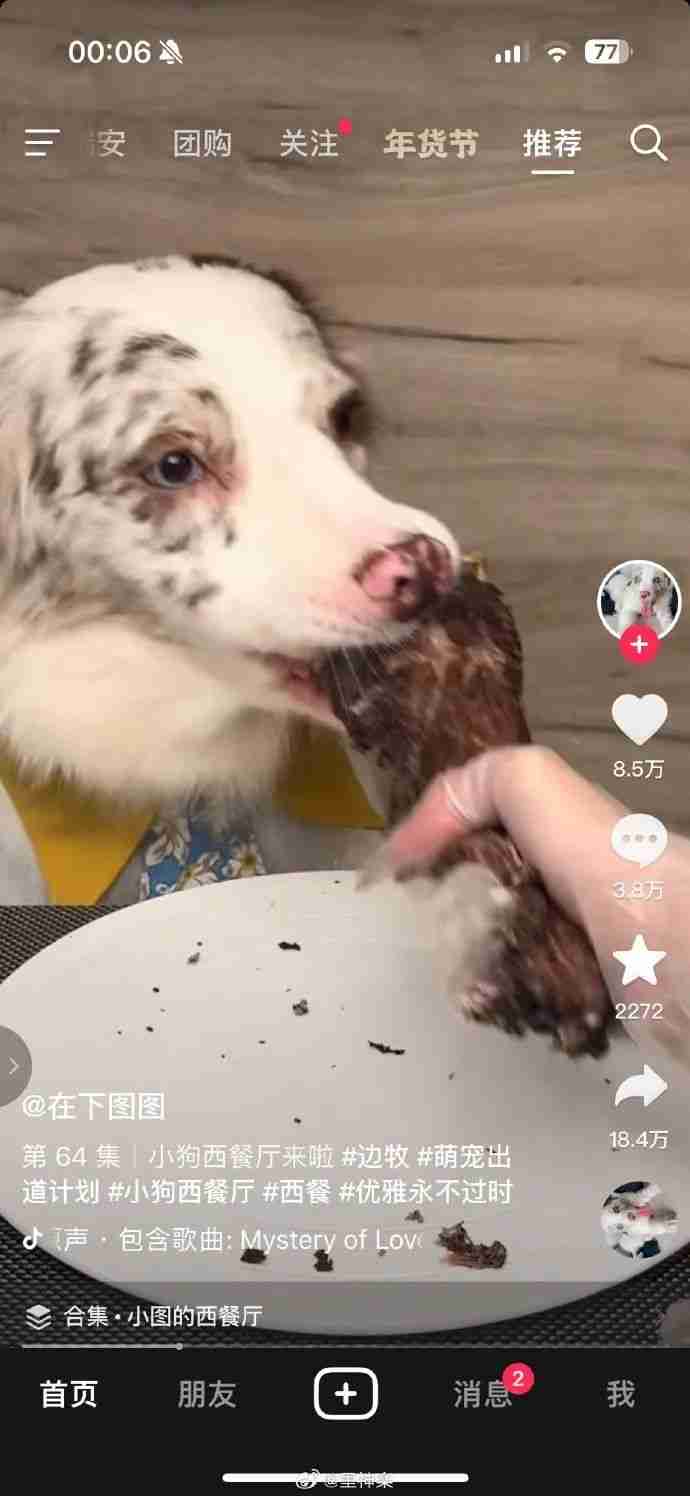This screenshot has height=1496, width=690.
Task: Open @在下图图 profile
Action: click(94, 1106)
